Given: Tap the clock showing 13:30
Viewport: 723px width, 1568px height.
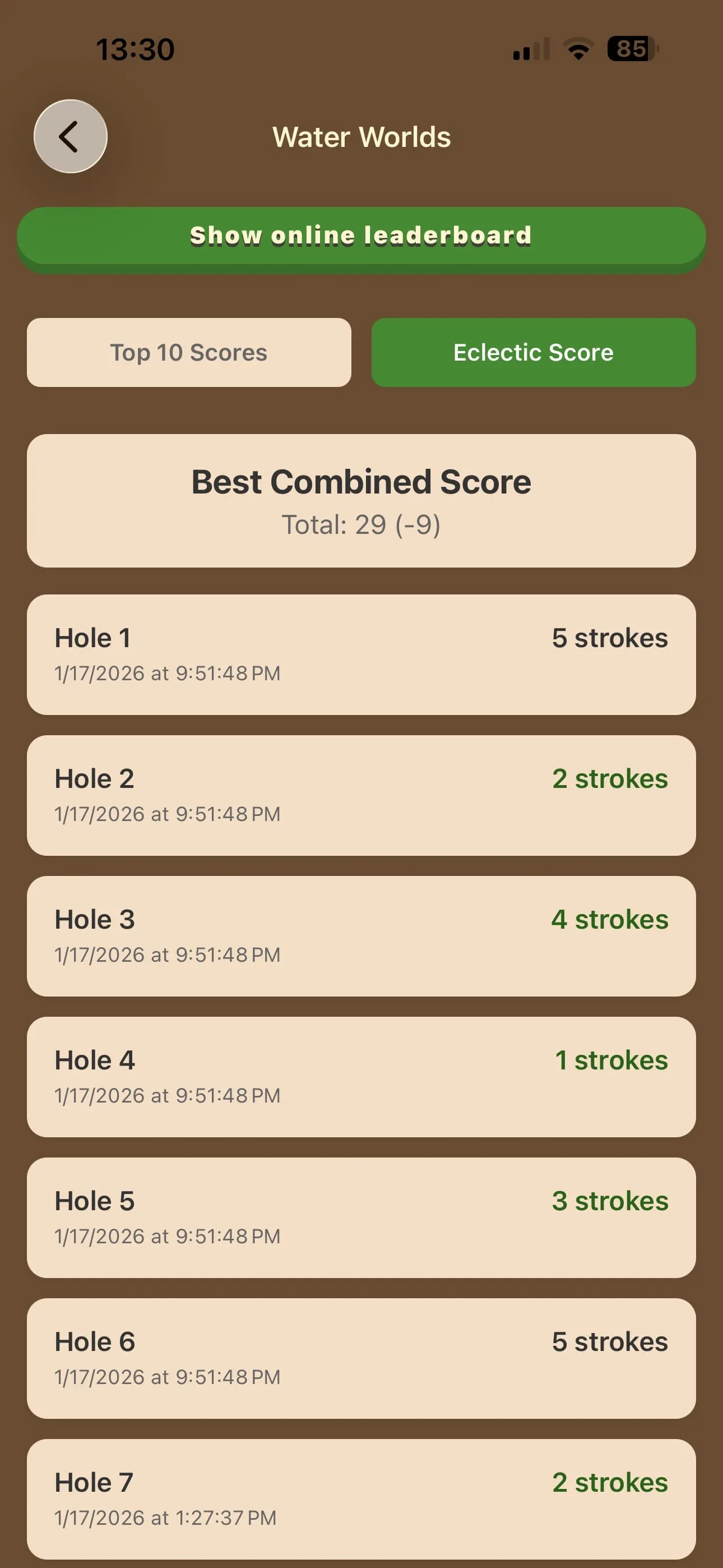Looking at the screenshot, I should coord(135,49).
